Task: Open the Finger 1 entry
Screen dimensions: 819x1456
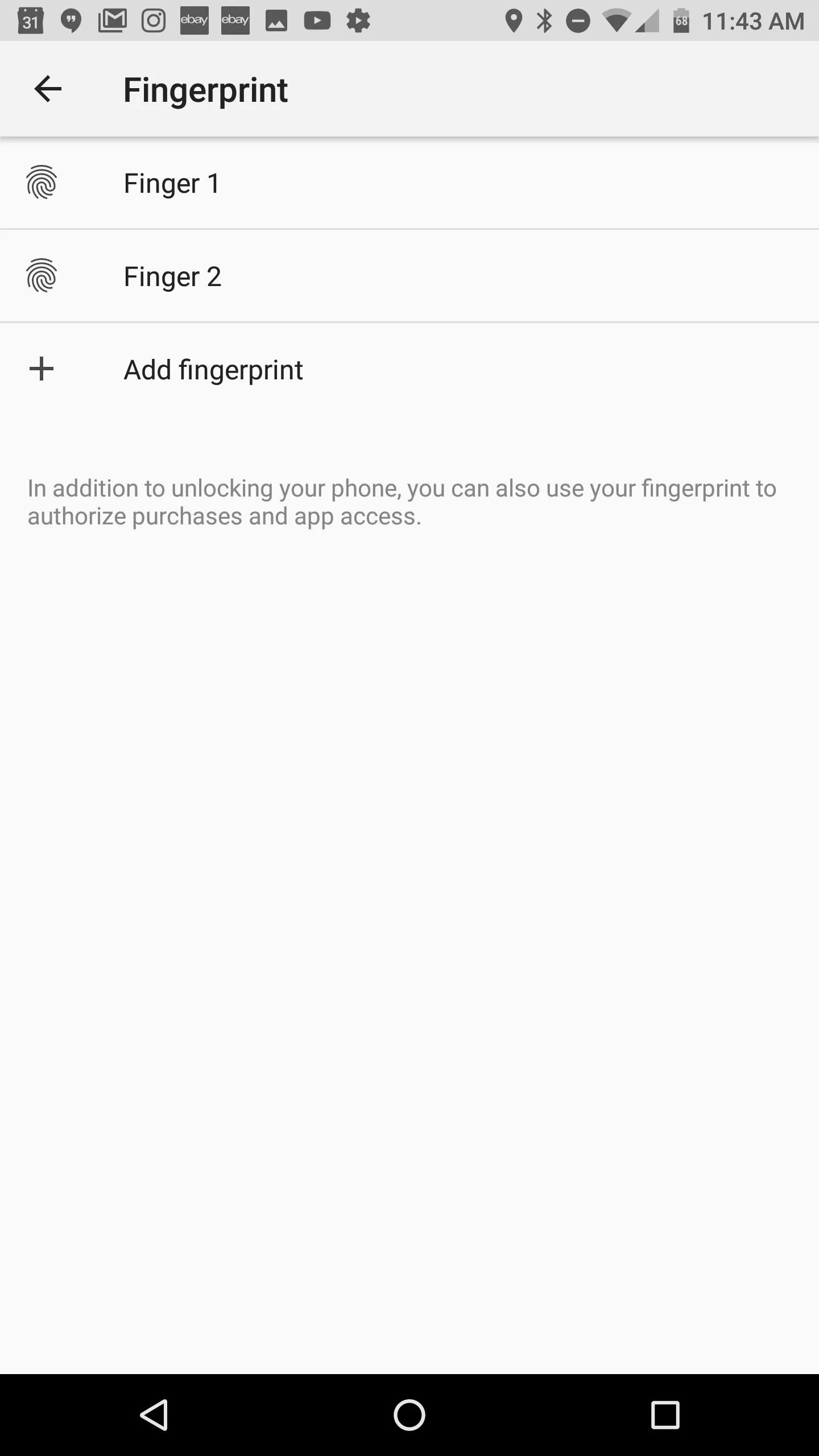Action: click(409, 183)
